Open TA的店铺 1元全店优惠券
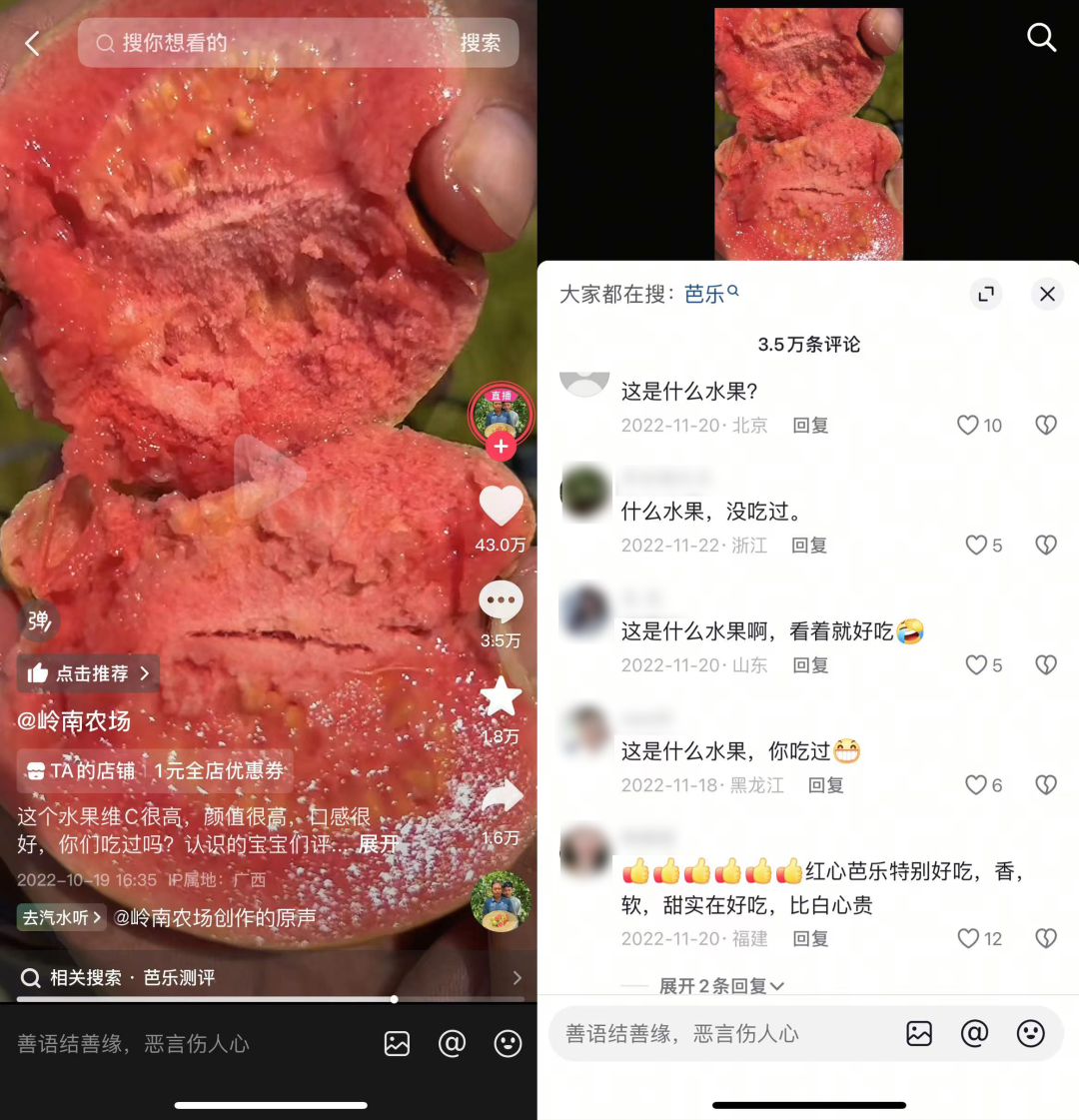 pos(155,770)
